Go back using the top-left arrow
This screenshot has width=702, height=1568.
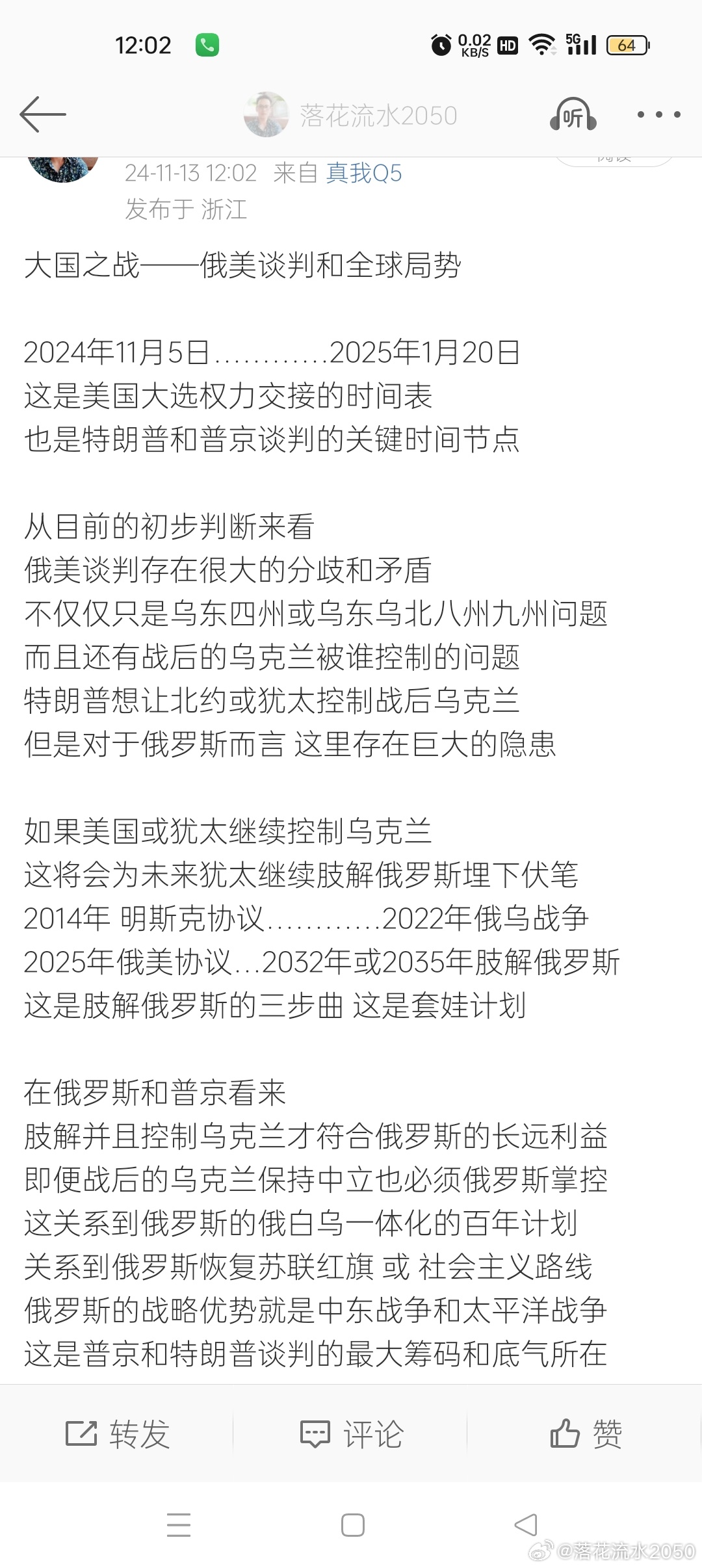click(43, 114)
